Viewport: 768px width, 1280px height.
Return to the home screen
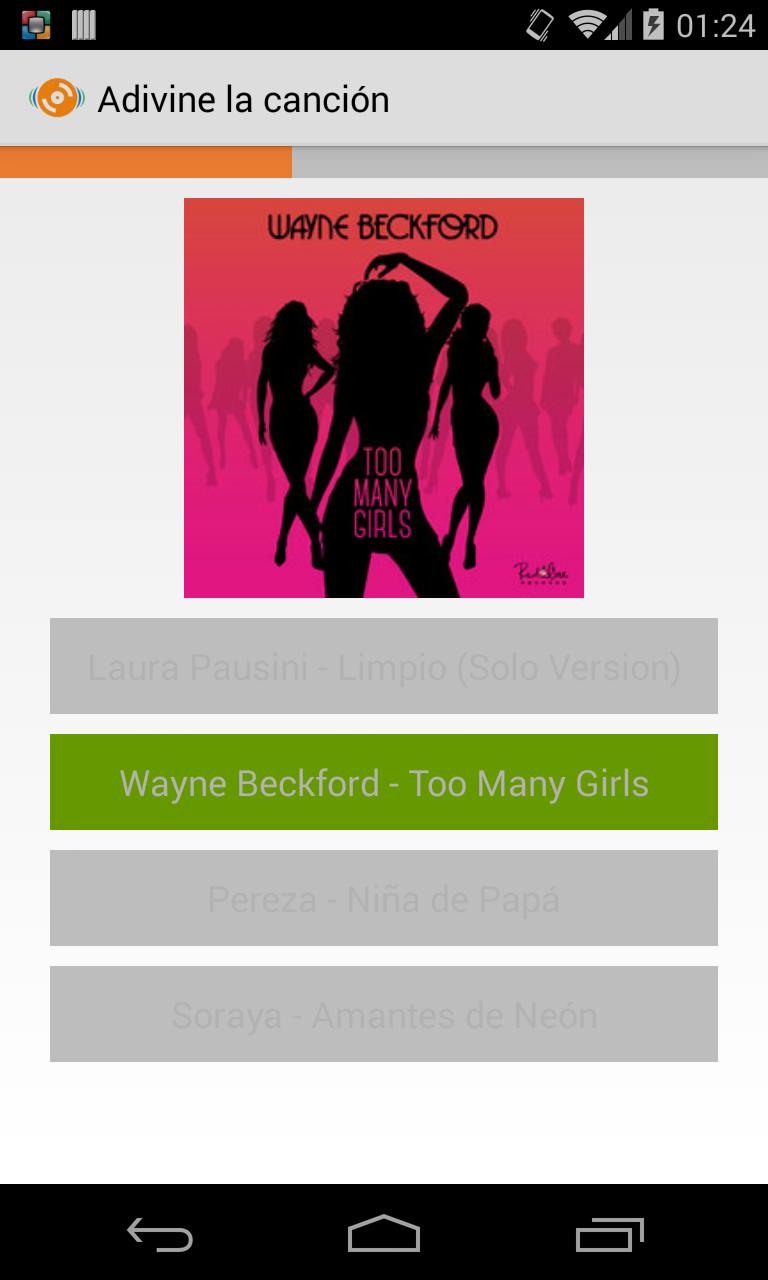point(384,1234)
